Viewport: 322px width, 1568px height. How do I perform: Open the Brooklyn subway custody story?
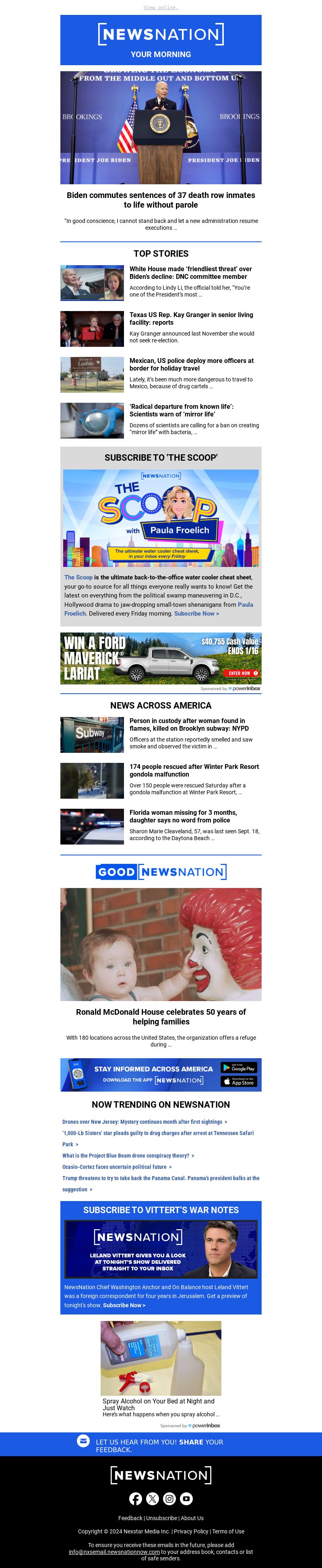pyautogui.click(x=189, y=724)
